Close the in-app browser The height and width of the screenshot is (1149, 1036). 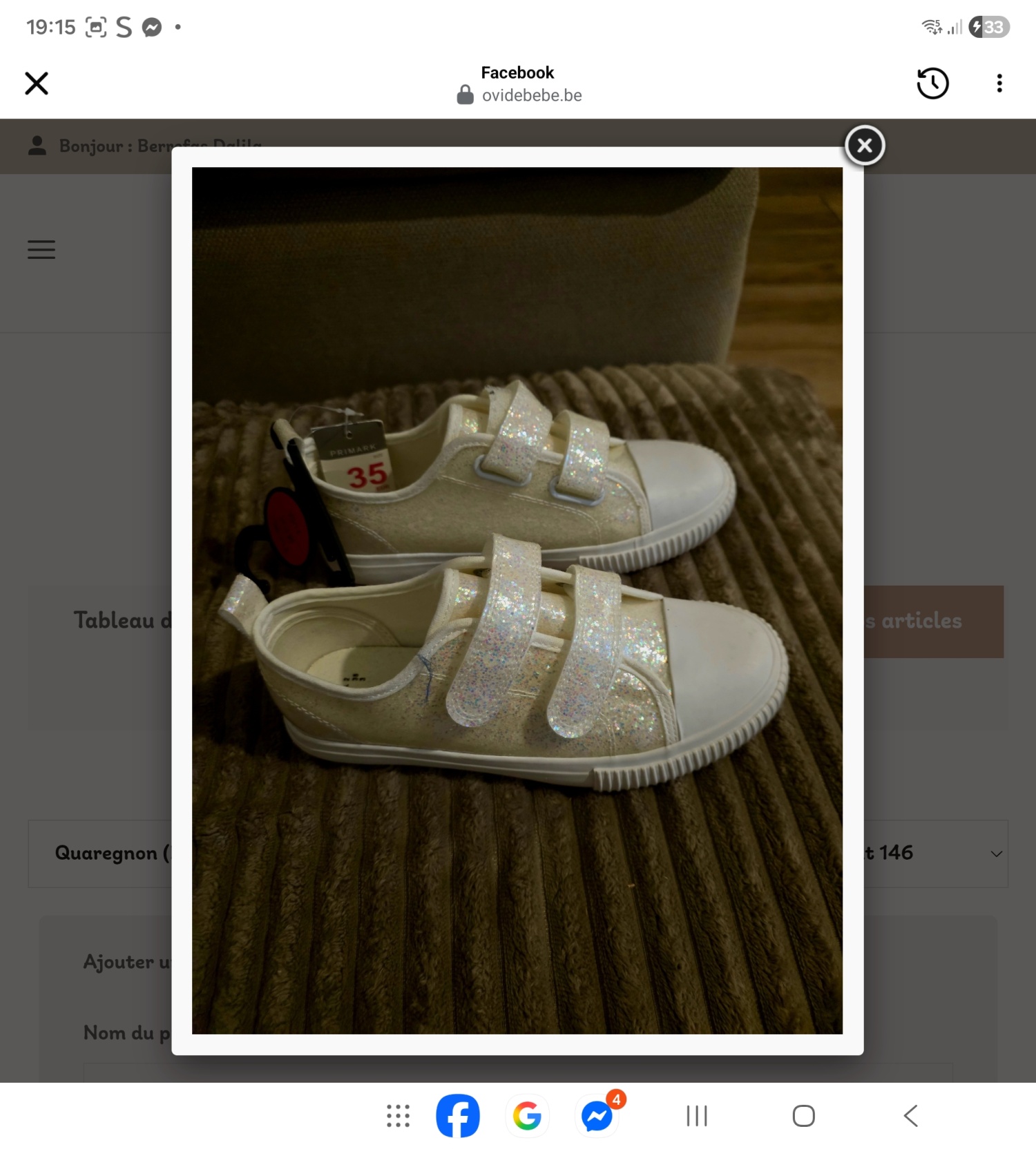click(37, 84)
